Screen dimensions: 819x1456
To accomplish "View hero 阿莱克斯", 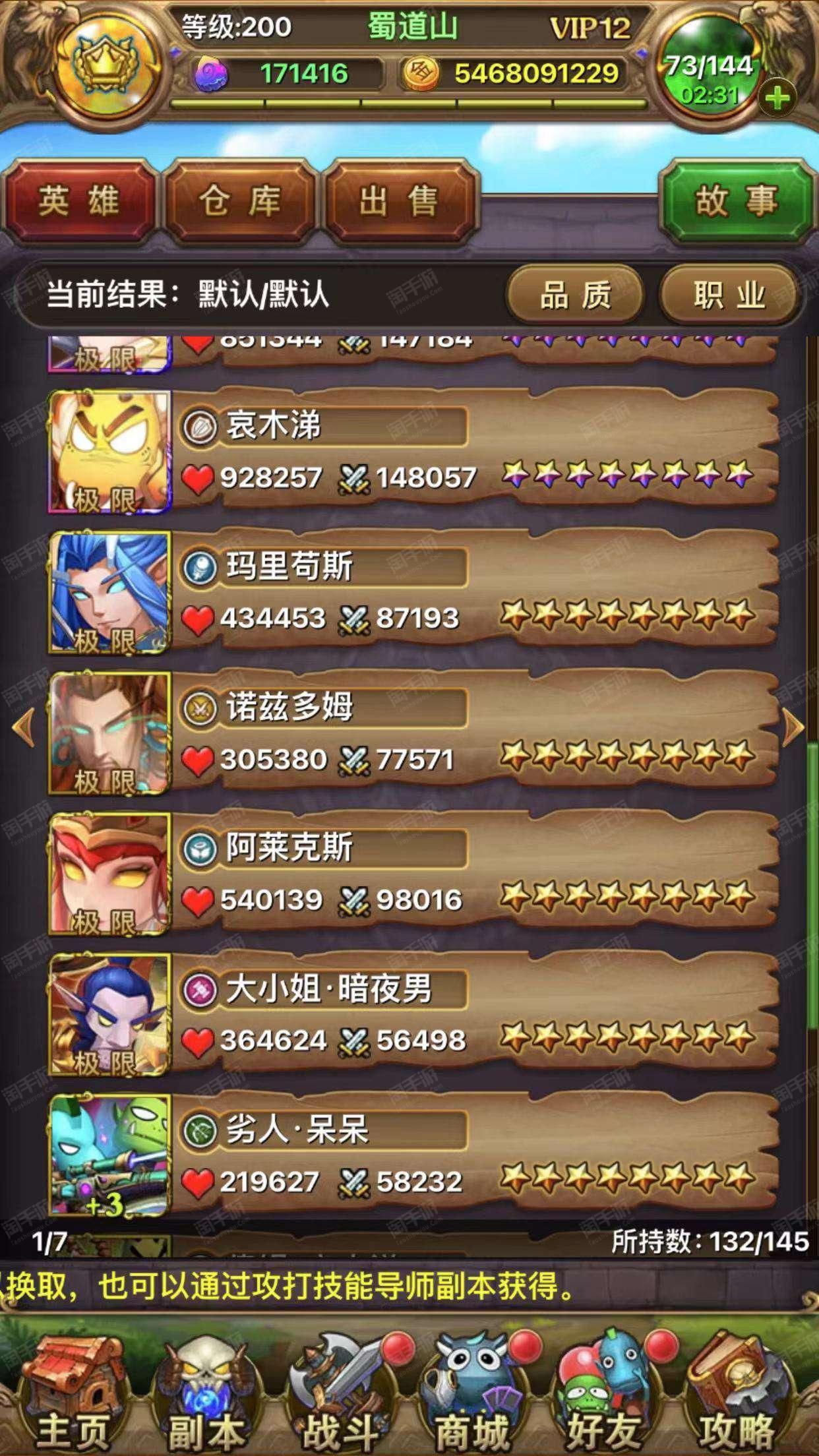I will pos(412,875).
